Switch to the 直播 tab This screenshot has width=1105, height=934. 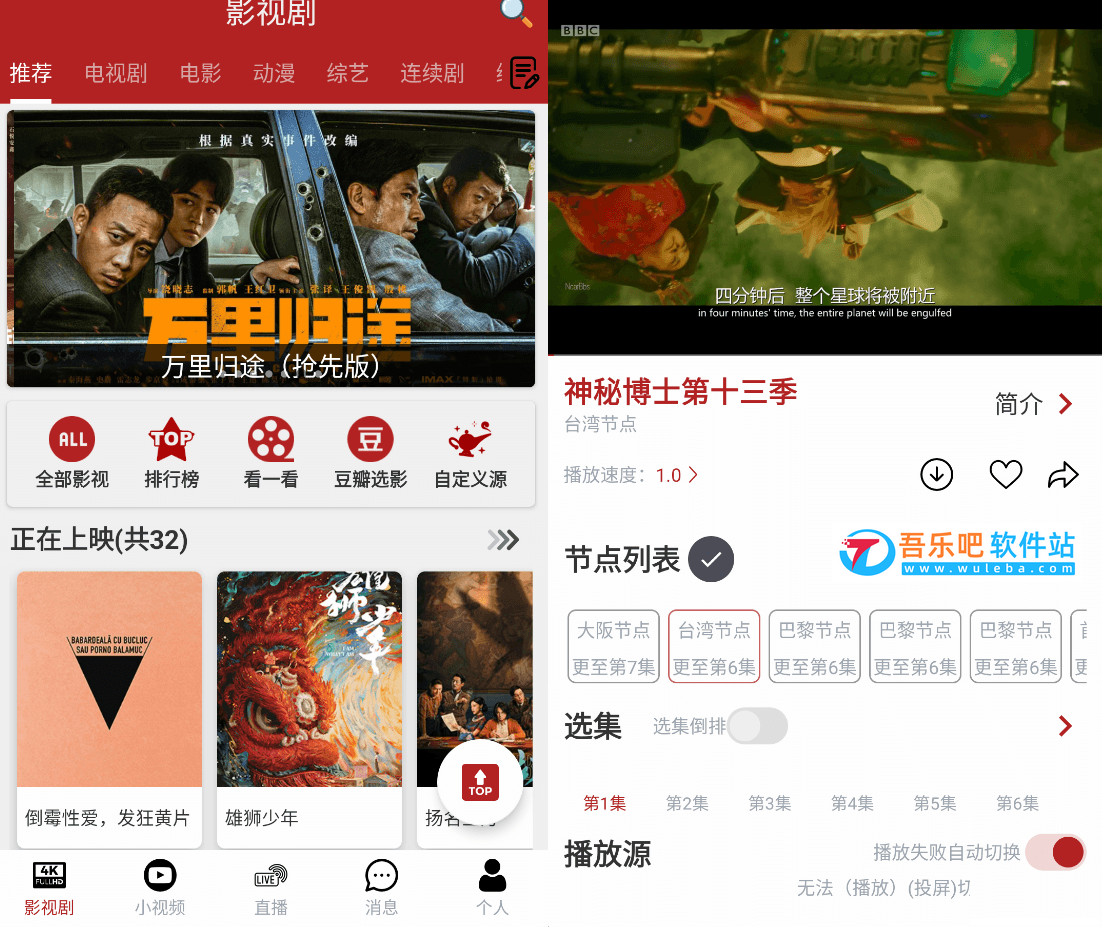[271, 888]
